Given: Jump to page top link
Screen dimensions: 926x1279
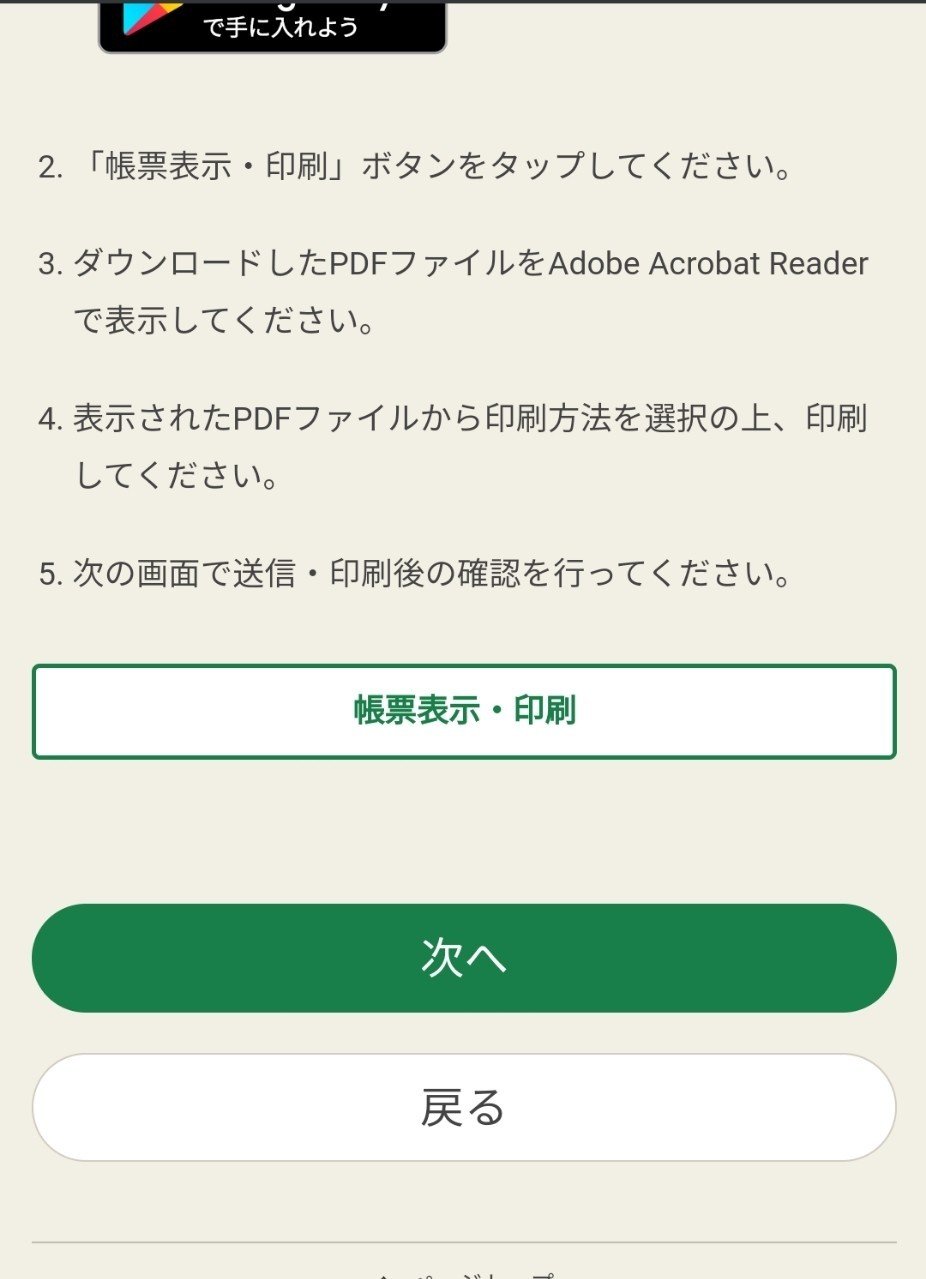Looking at the screenshot, I should (x=464, y=1273).
